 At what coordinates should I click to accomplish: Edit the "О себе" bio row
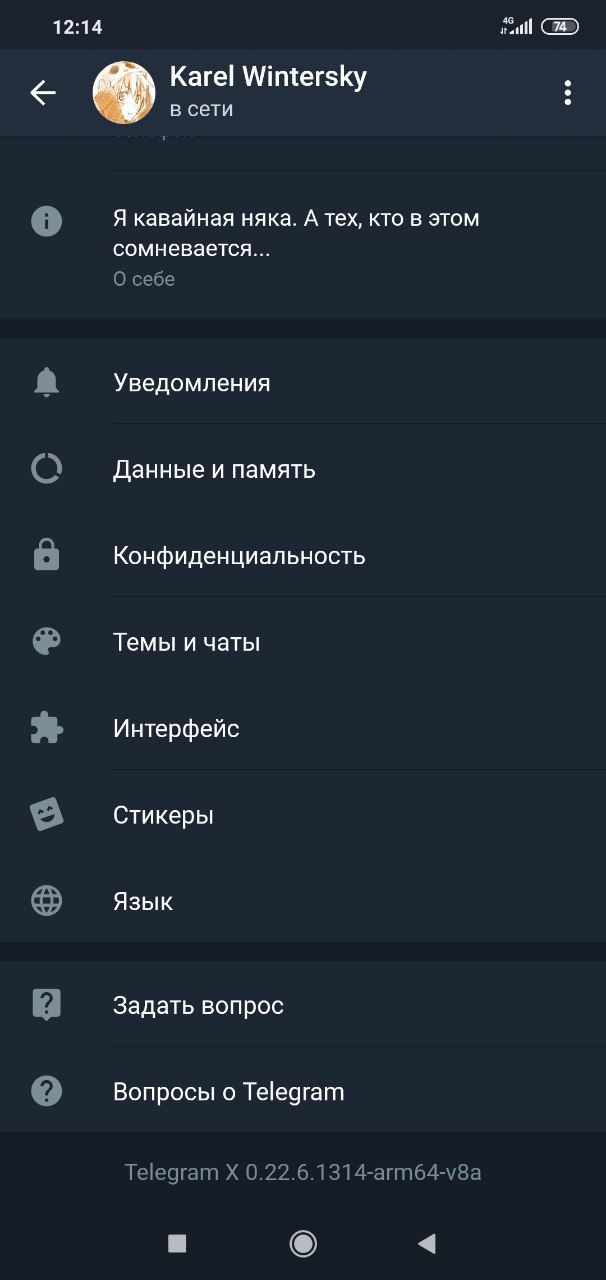(x=303, y=246)
